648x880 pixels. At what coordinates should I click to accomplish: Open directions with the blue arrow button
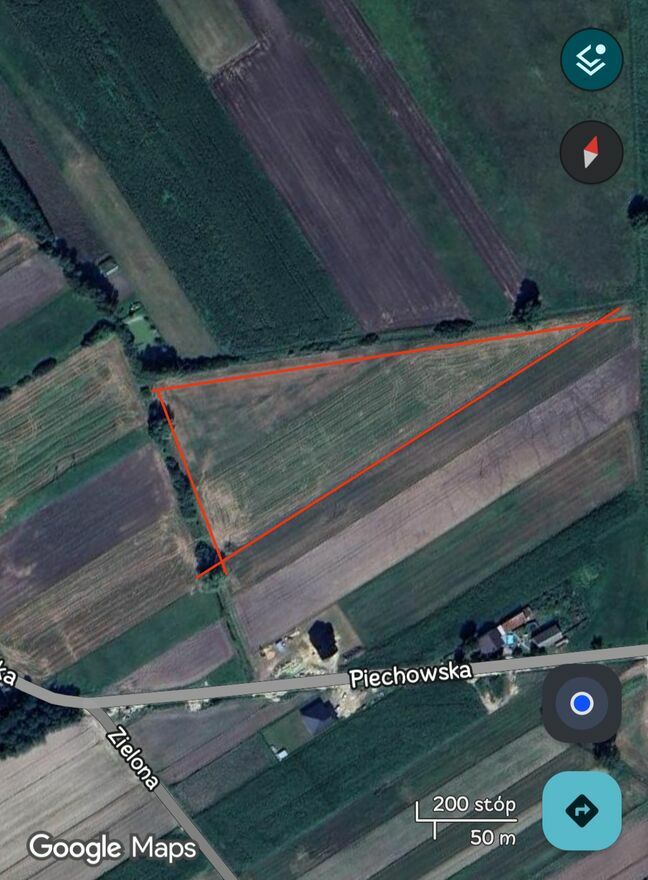tap(581, 809)
